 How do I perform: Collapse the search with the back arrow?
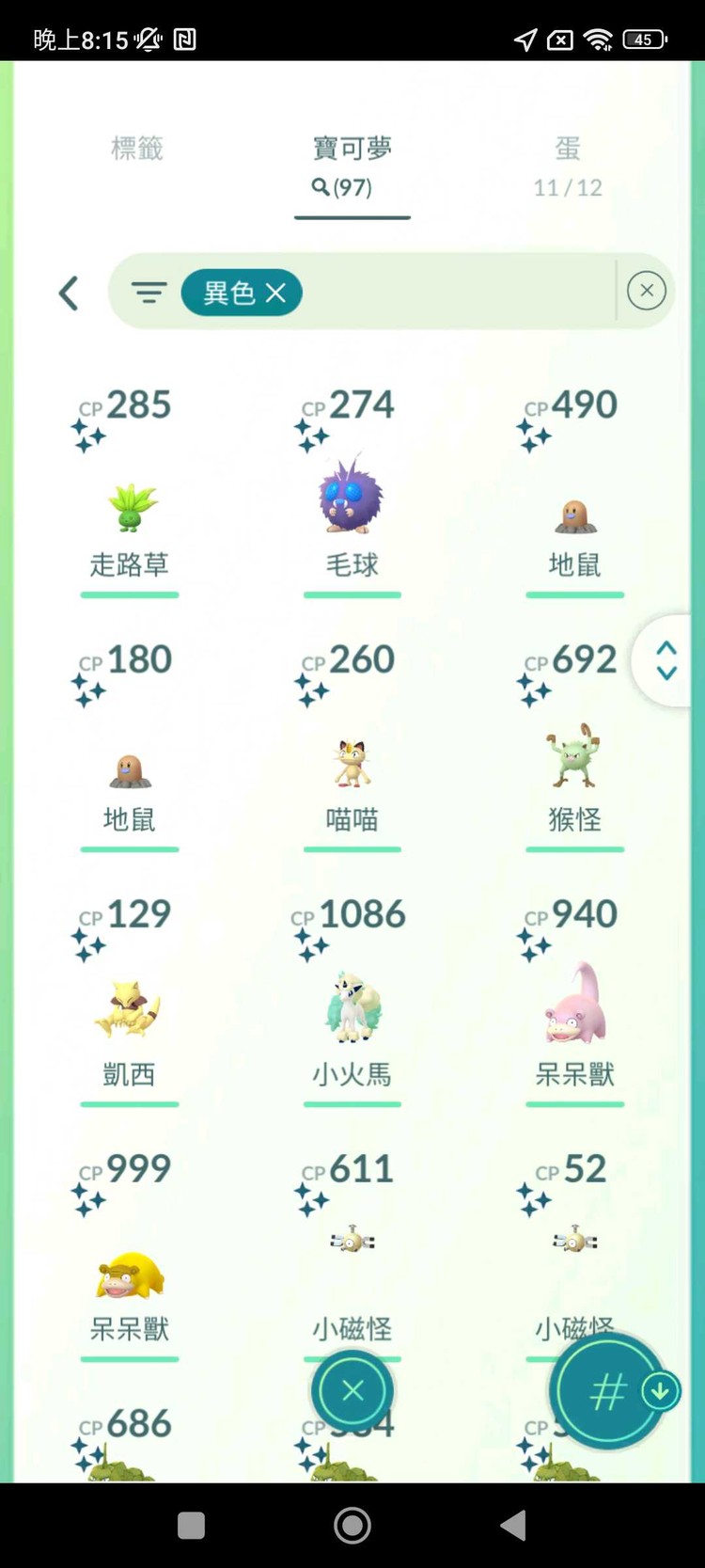click(69, 293)
